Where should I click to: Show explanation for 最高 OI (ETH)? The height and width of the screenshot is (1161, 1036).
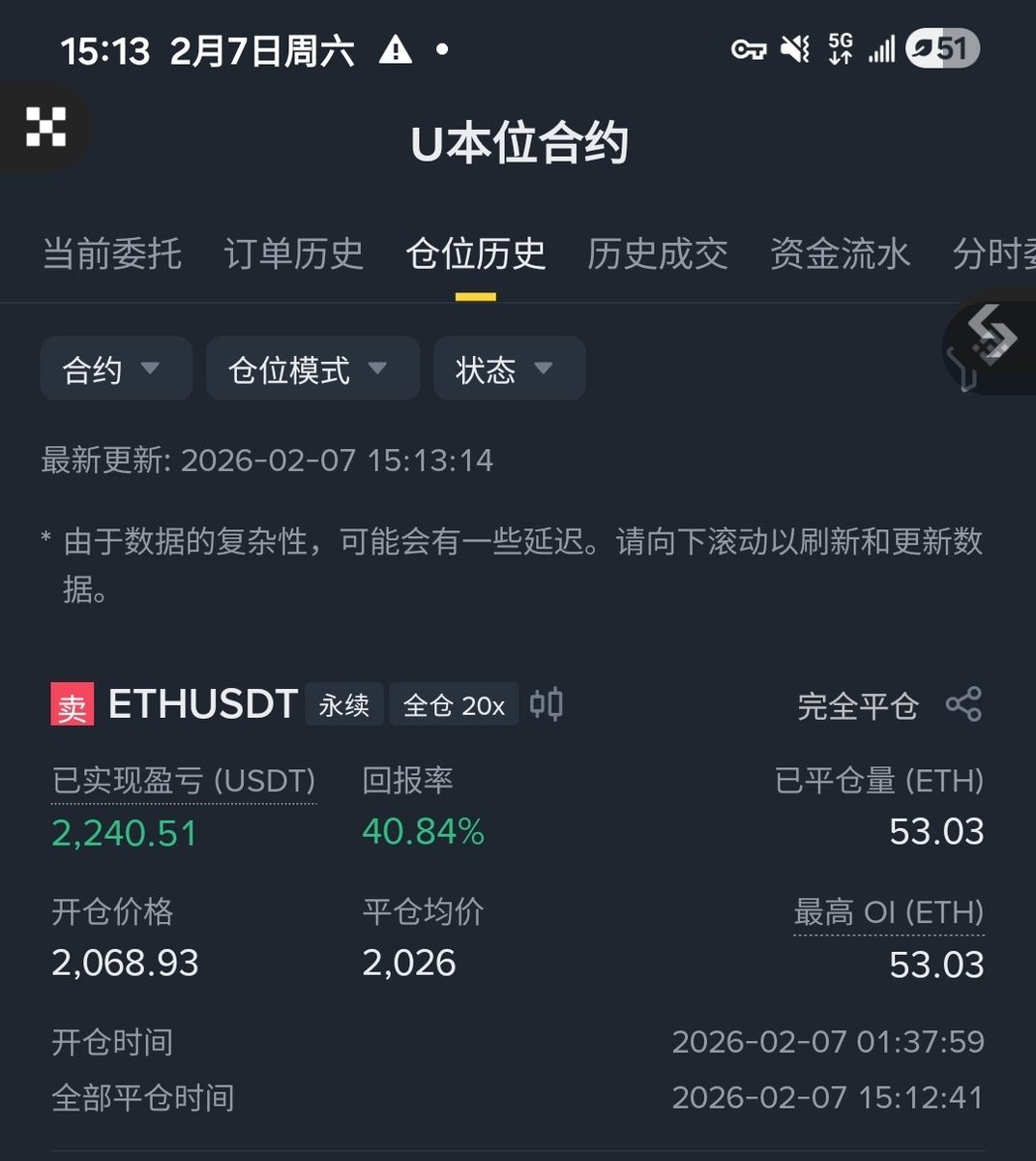[888, 912]
